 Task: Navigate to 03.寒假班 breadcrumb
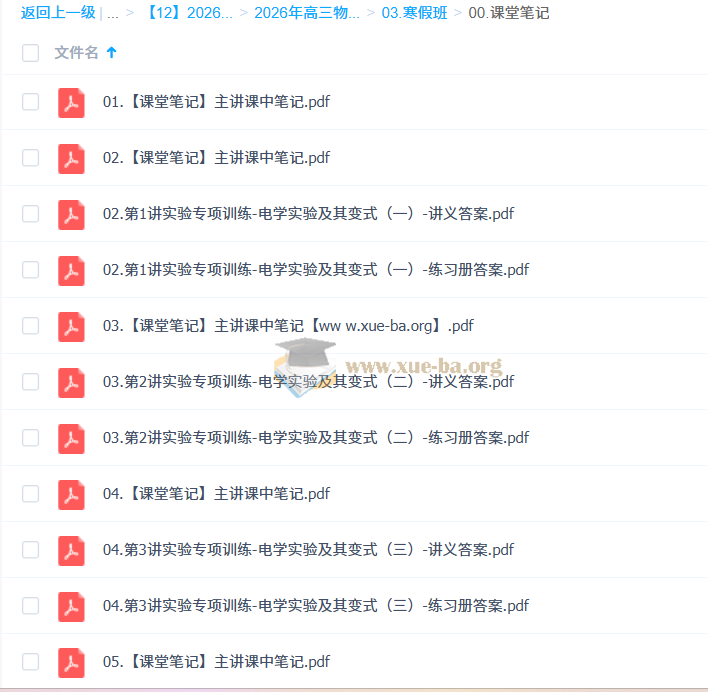pos(413,13)
